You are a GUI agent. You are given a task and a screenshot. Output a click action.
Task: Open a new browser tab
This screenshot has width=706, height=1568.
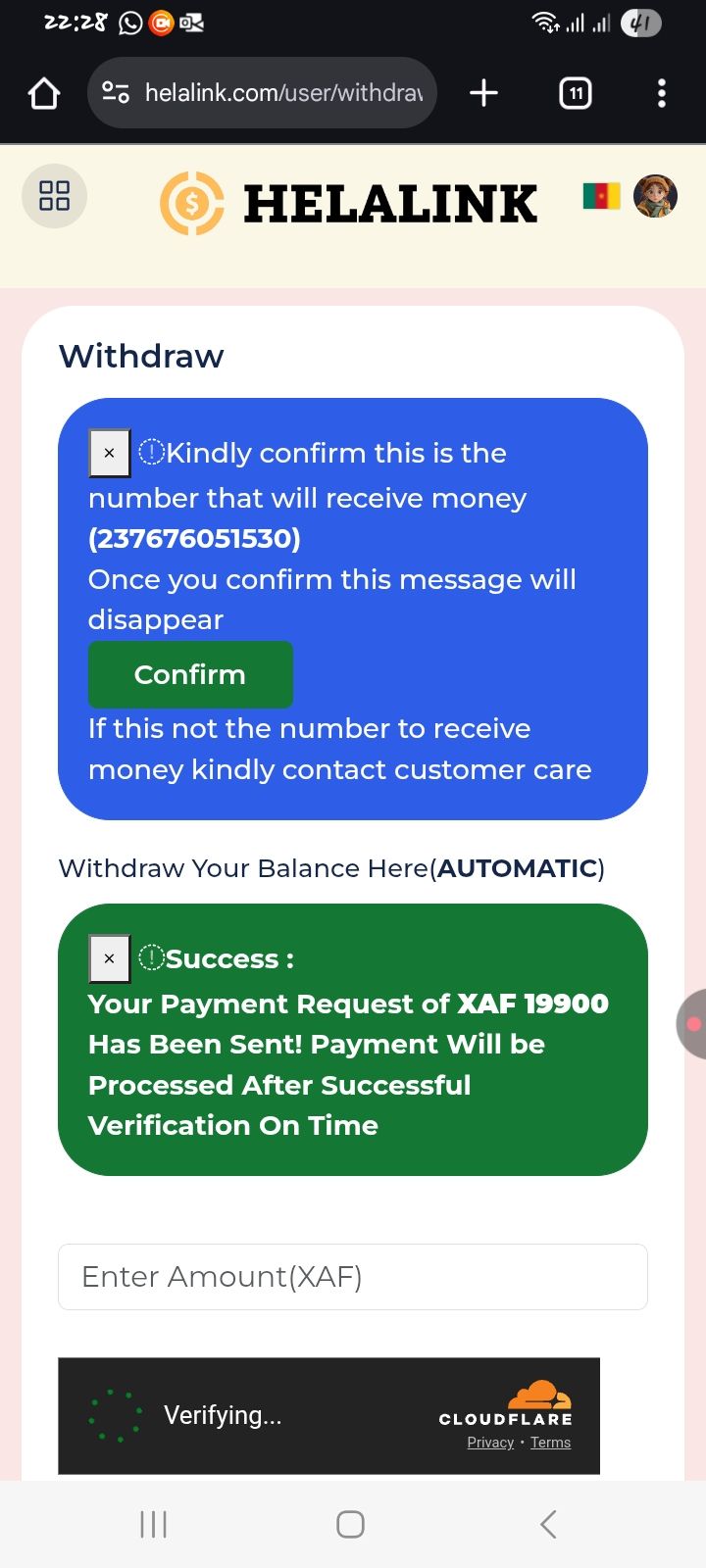click(482, 93)
